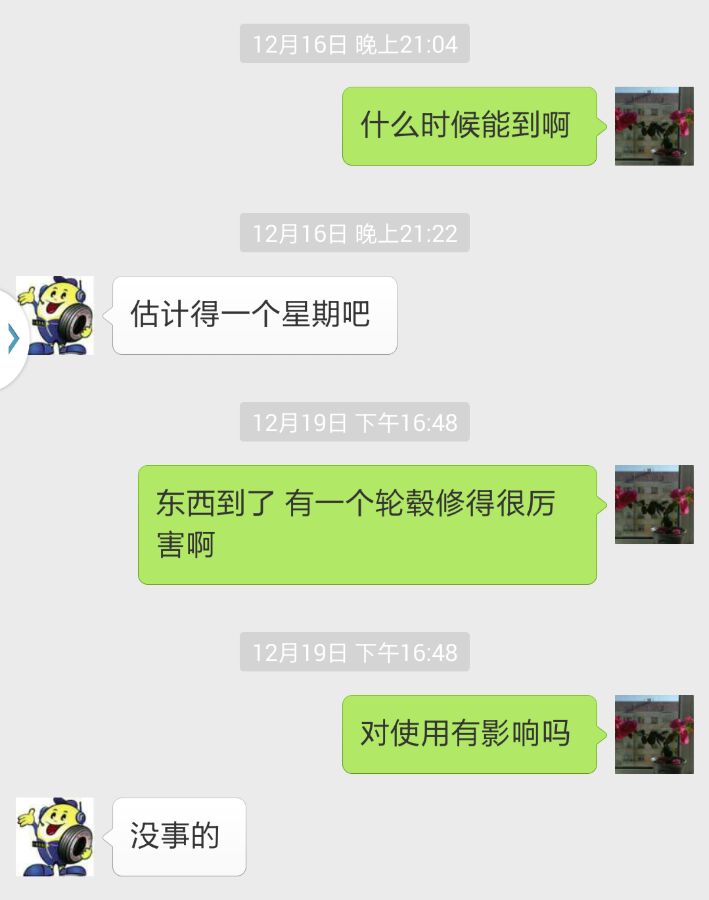Open the avatar next to "没事的"
The image size is (709, 900).
[55, 836]
